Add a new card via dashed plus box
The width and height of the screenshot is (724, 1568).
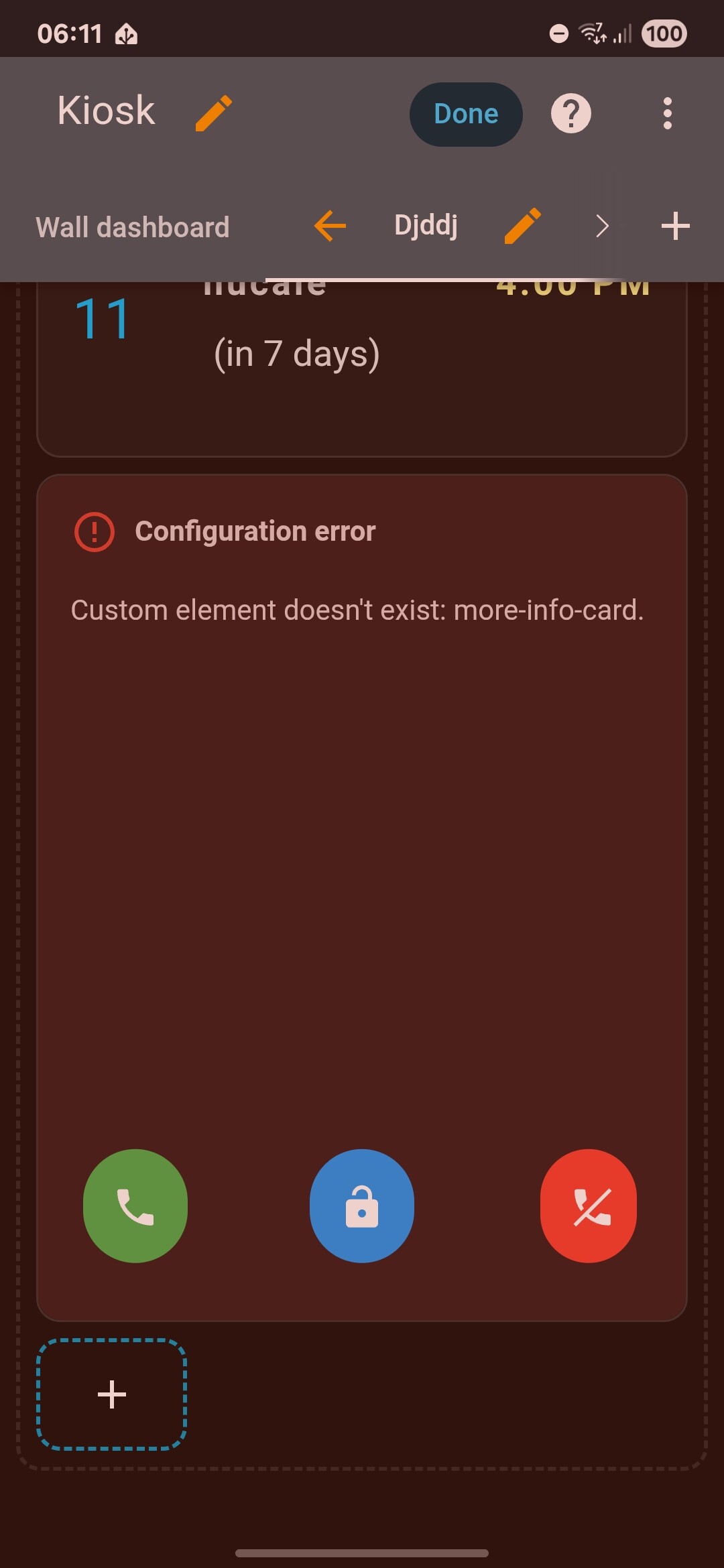coord(111,1394)
